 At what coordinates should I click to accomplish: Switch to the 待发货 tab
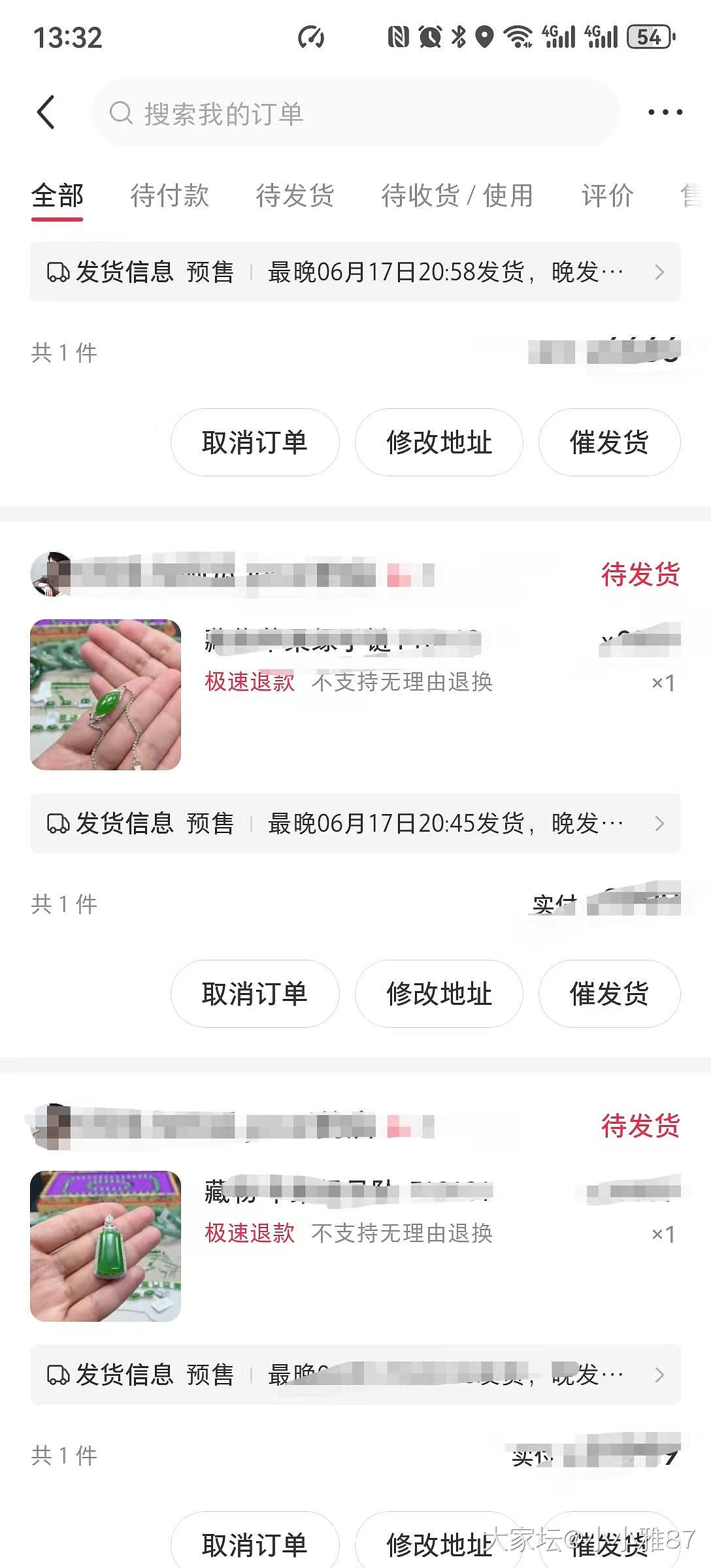[x=295, y=195]
